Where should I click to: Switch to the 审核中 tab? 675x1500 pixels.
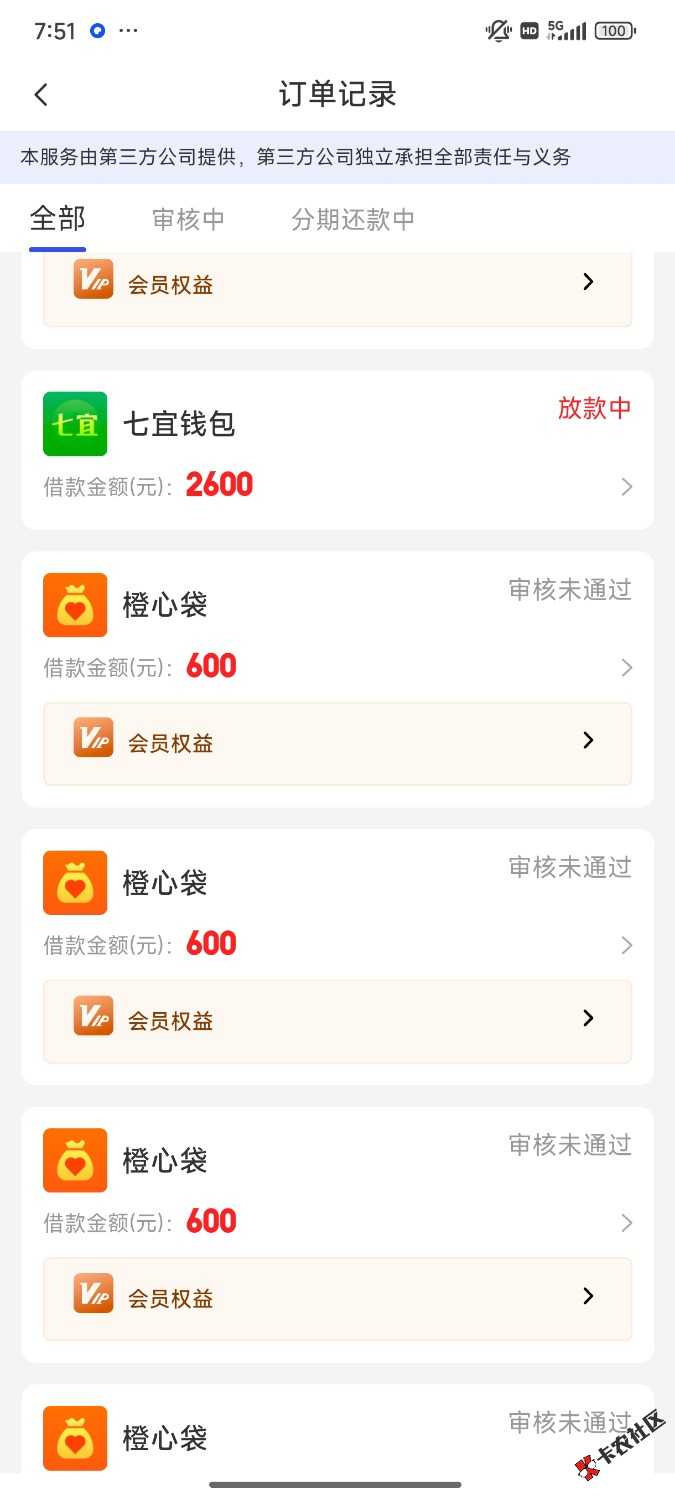(188, 219)
